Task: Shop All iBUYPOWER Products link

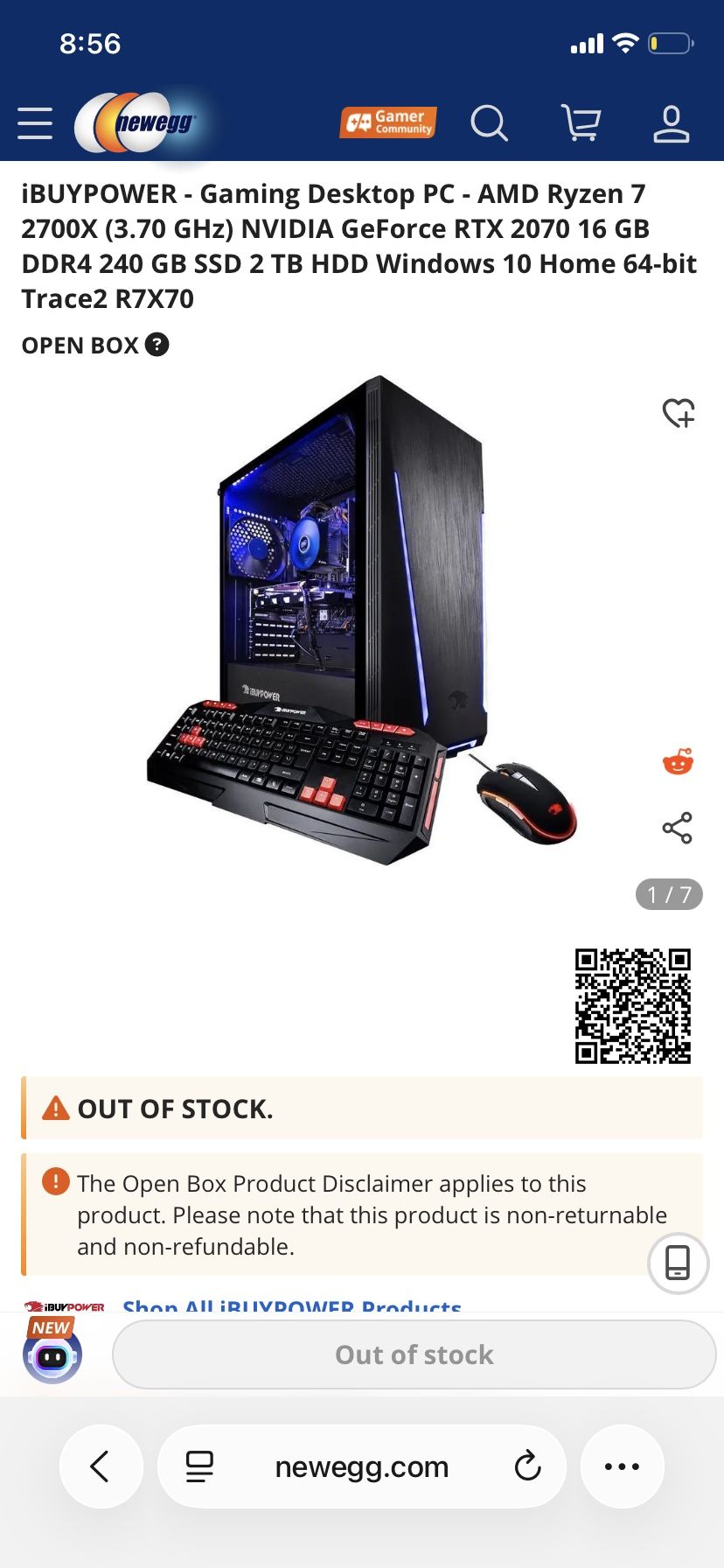Action: pos(292,1307)
